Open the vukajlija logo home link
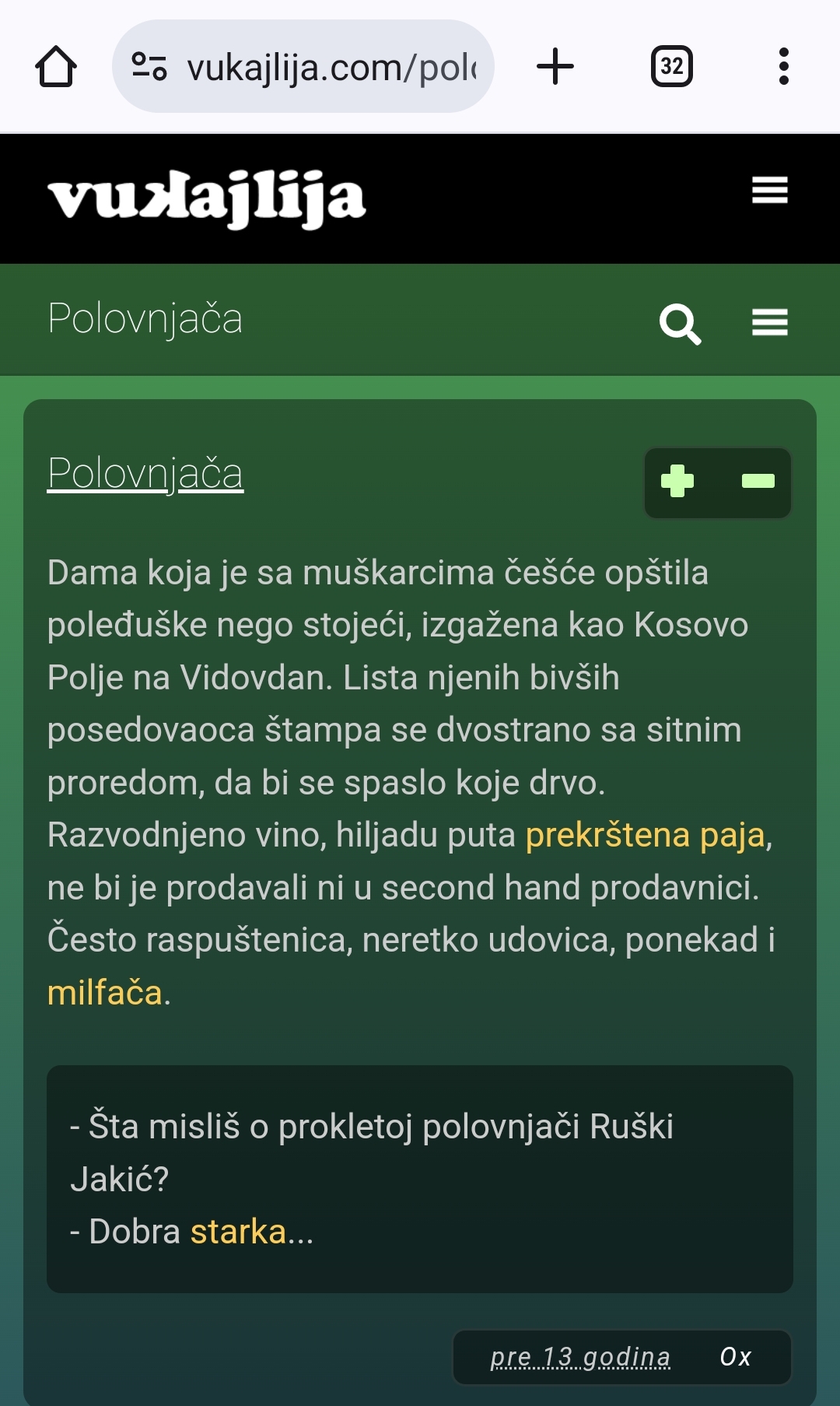 [207, 198]
